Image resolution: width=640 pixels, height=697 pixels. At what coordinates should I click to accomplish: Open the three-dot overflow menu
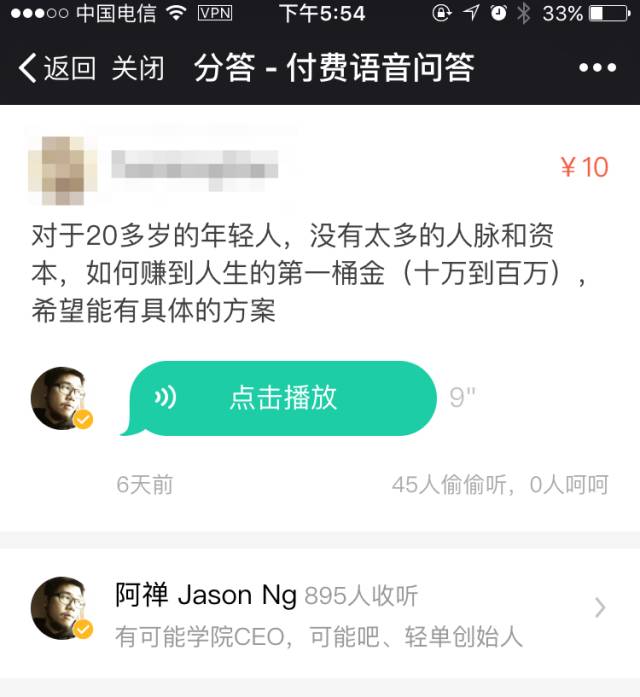point(597,68)
